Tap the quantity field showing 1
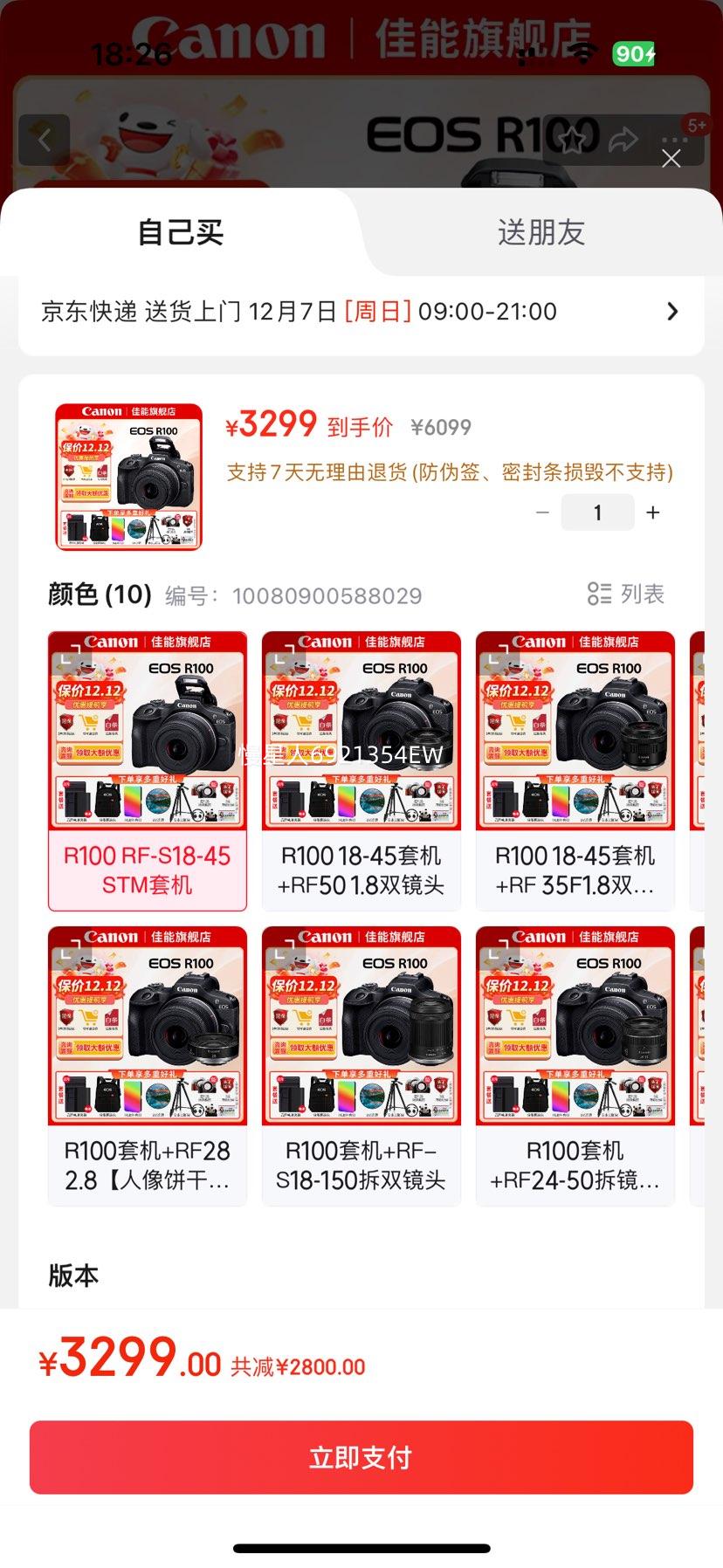723x1568 pixels. (597, 512)
